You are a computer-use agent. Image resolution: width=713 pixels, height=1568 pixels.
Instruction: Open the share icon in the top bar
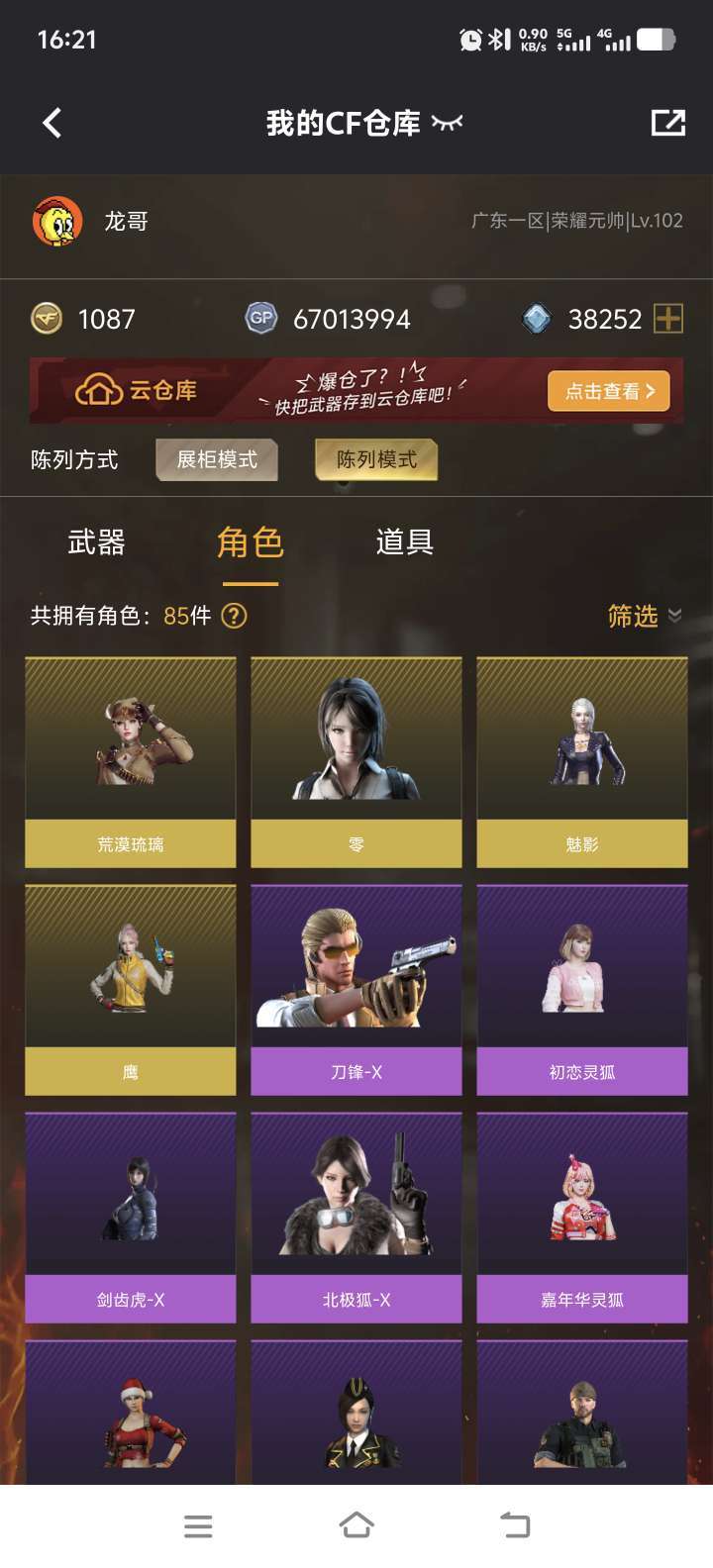tap(668, 123)
